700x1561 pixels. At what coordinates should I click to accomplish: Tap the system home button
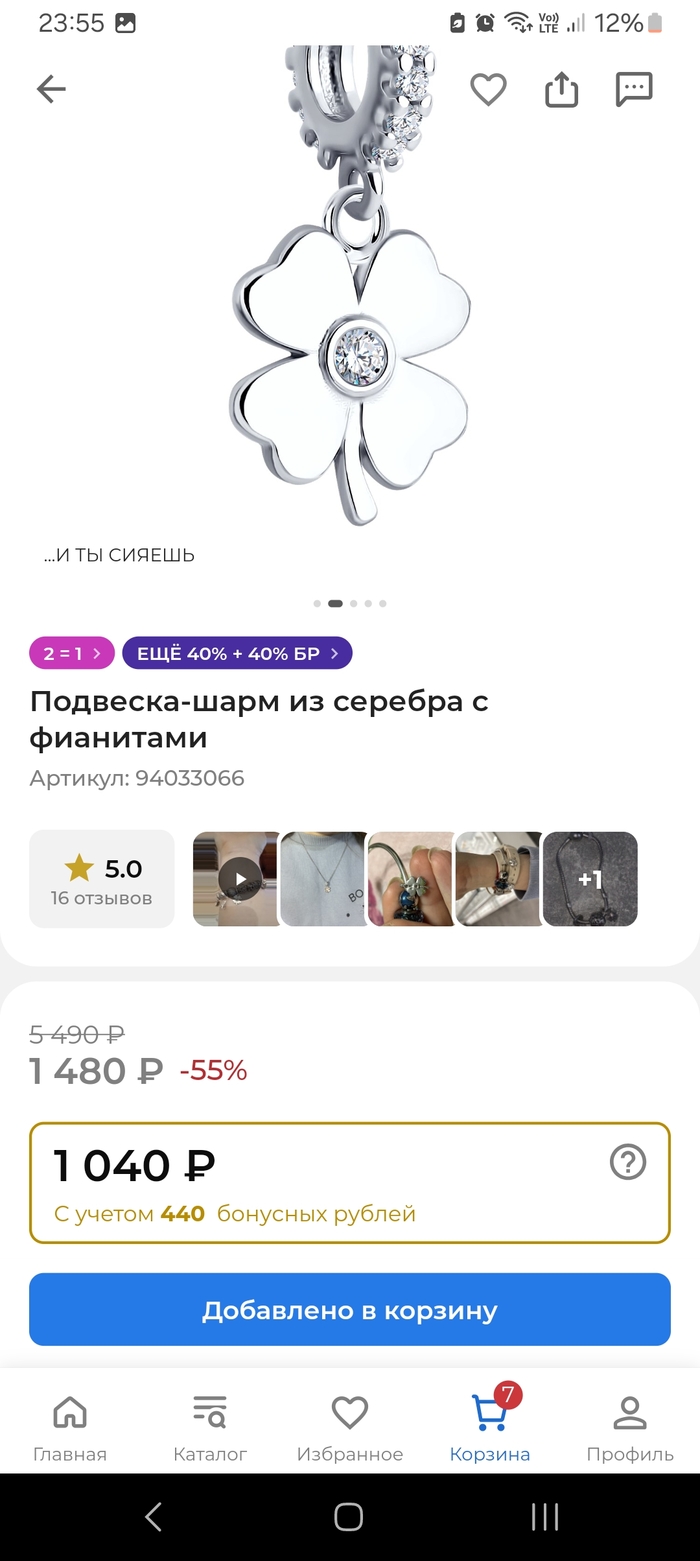pos(348,1517)
